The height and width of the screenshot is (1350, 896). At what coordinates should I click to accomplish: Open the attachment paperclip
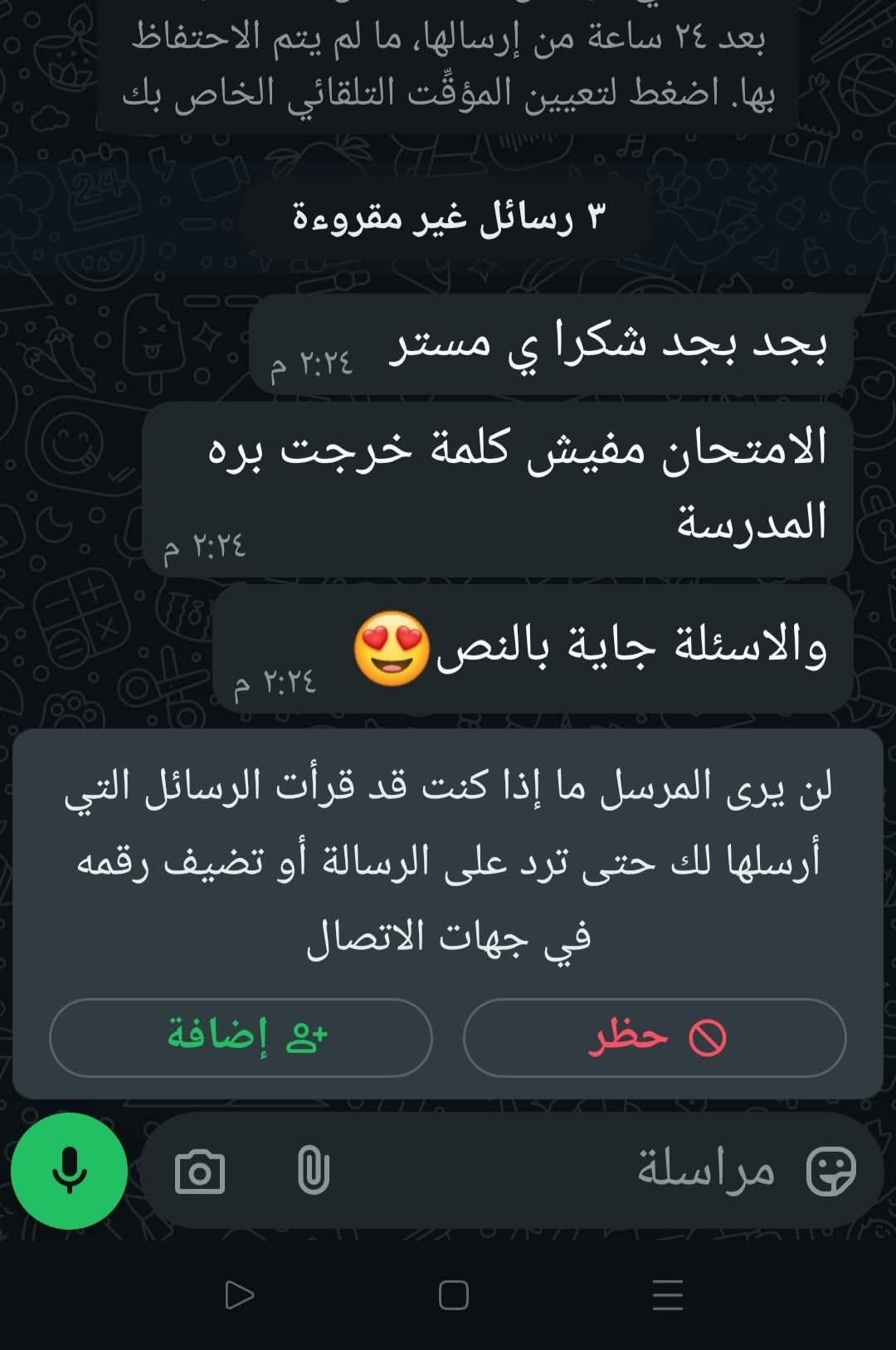tap(313, 1172)
